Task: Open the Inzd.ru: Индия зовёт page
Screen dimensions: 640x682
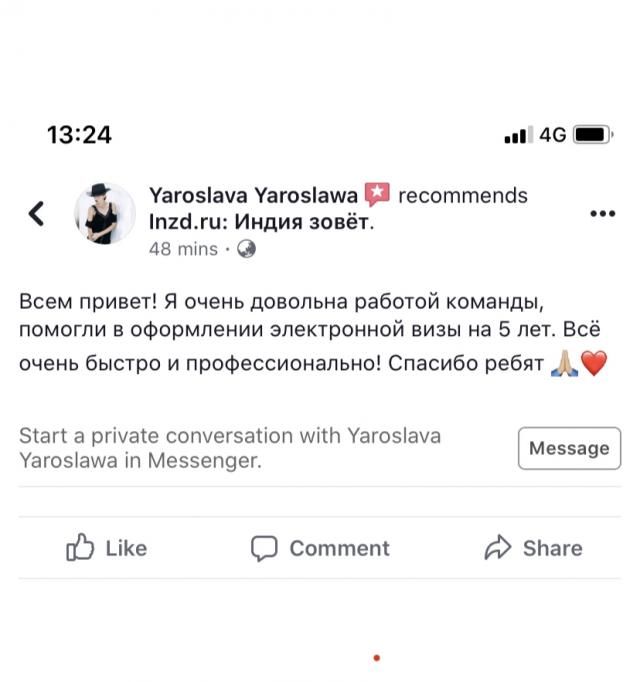Action: [261, 222]
